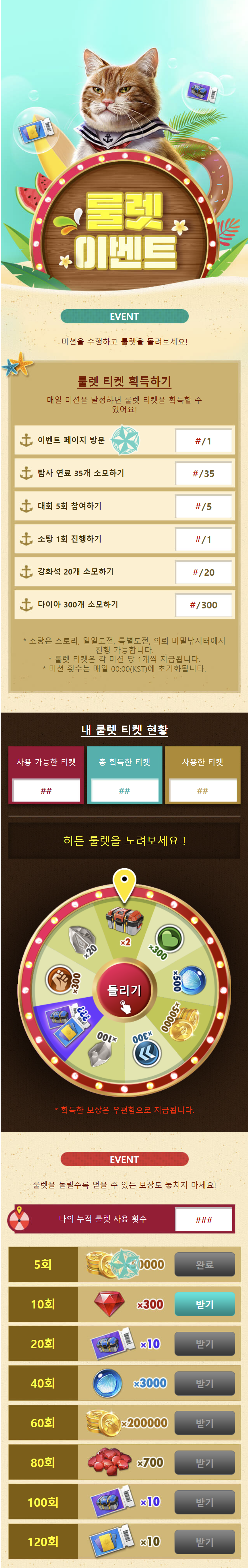Spin the roulette with the 돌리기 button

click(x=124, y=990)
